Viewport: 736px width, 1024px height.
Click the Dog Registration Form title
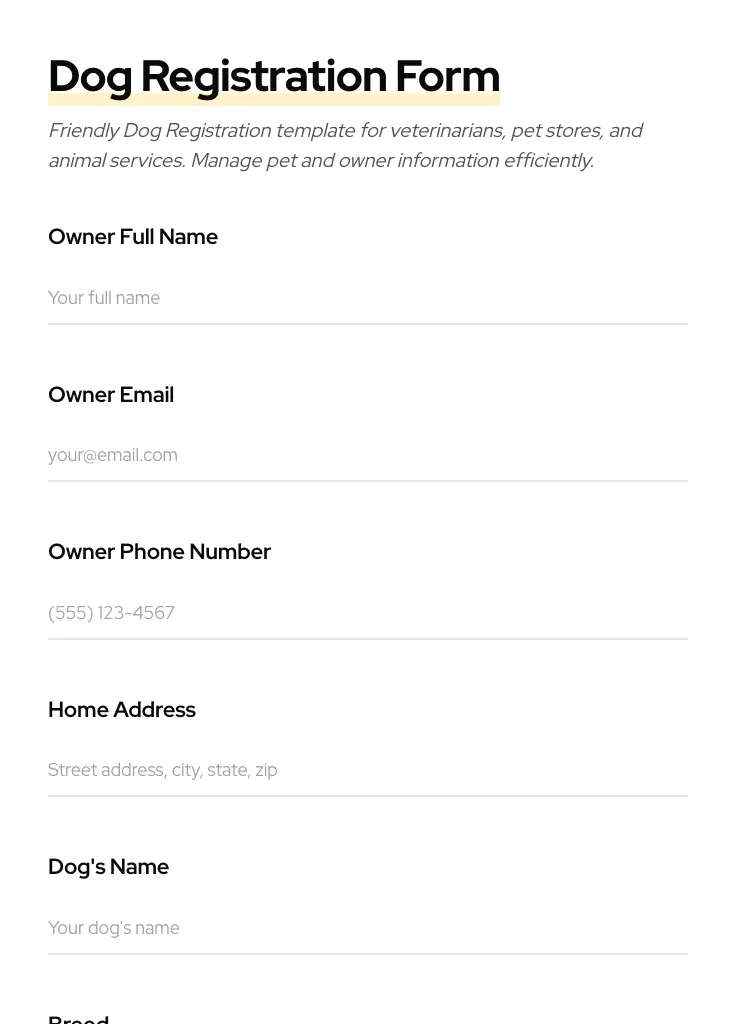tap(274, 75)
